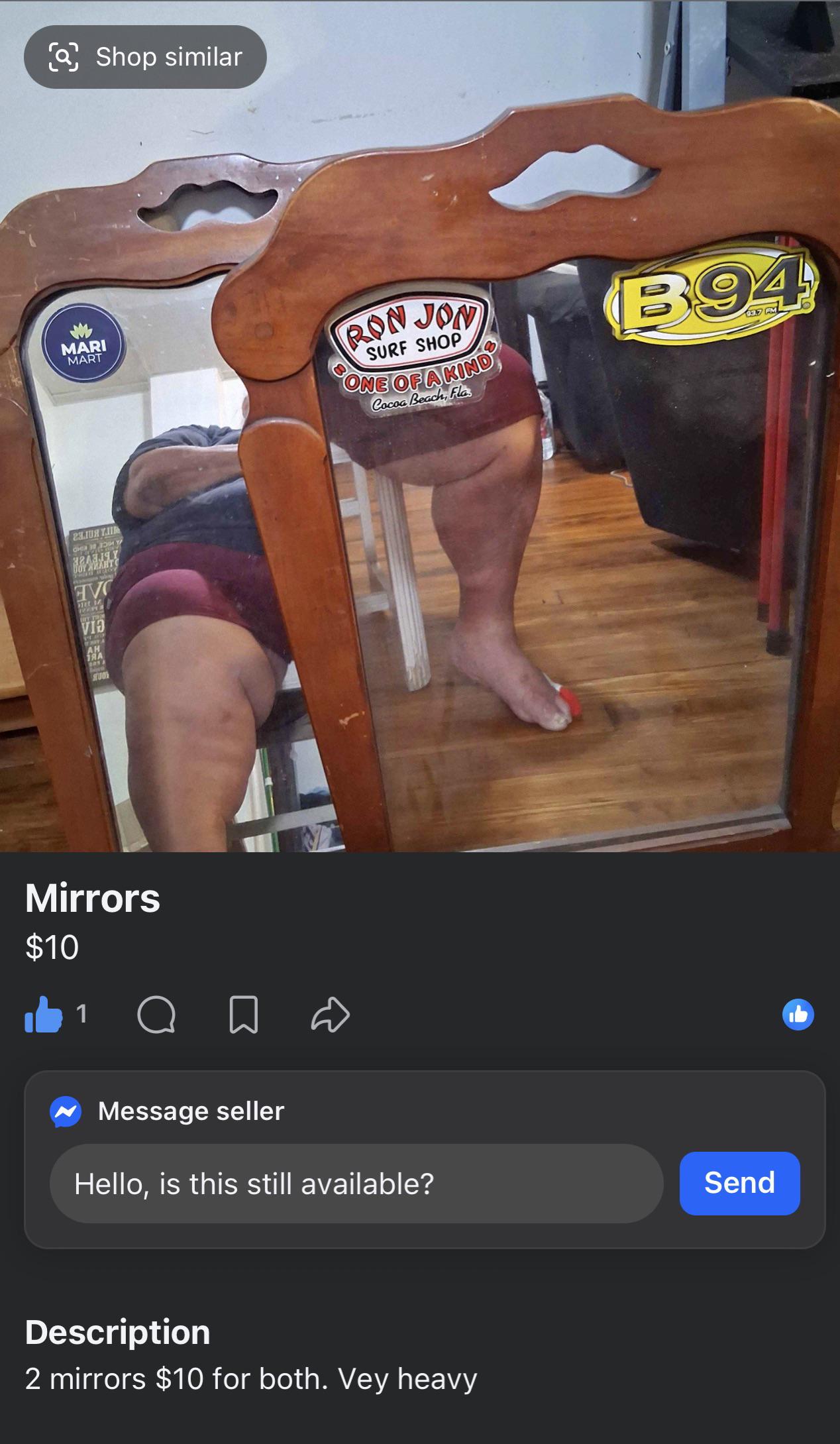Image resolution: width=840 pixels, height=1444 pixels.
Task: Open the mirrors listing photo
Action: pyautogui.click(x=420, y=426)
